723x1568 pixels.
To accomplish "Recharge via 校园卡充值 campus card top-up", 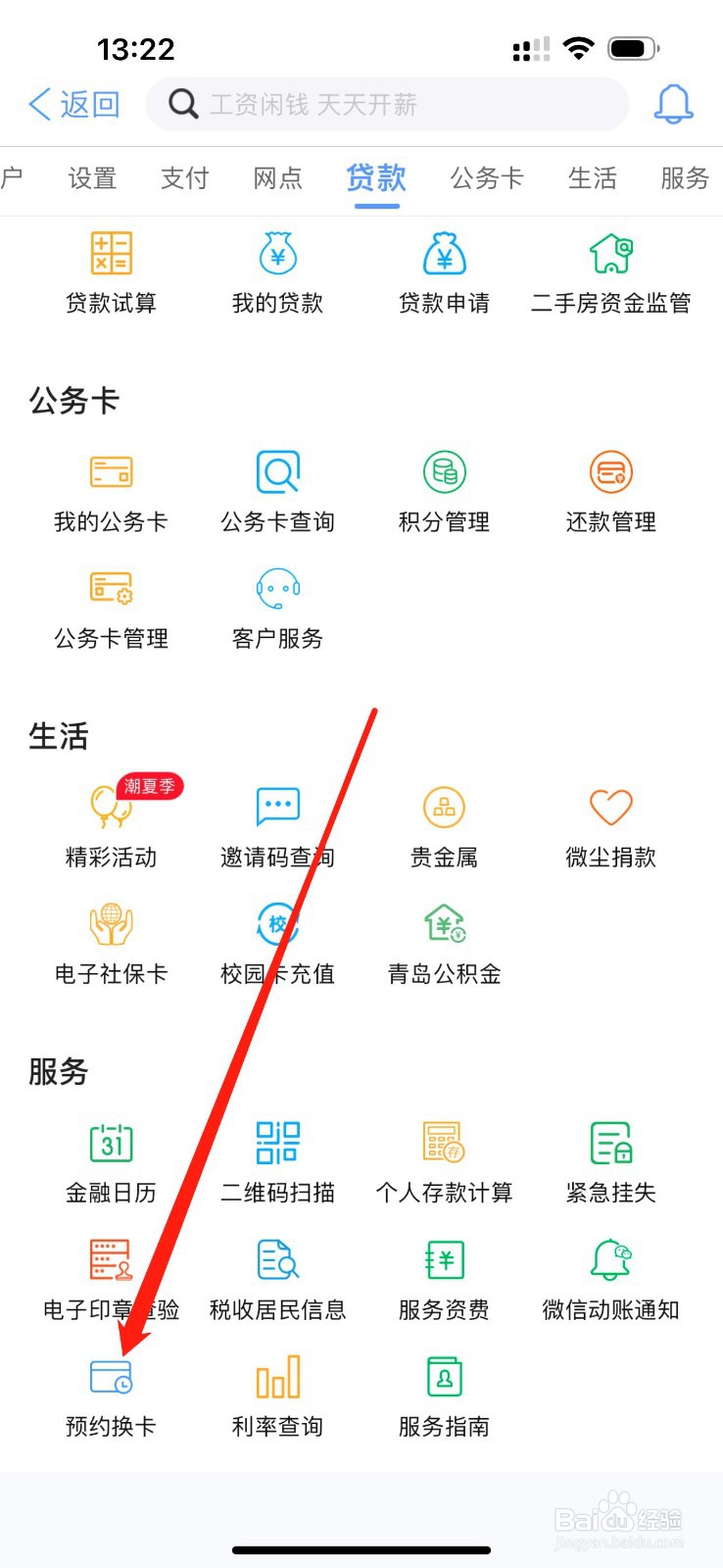I will click(x=276, y=943).
